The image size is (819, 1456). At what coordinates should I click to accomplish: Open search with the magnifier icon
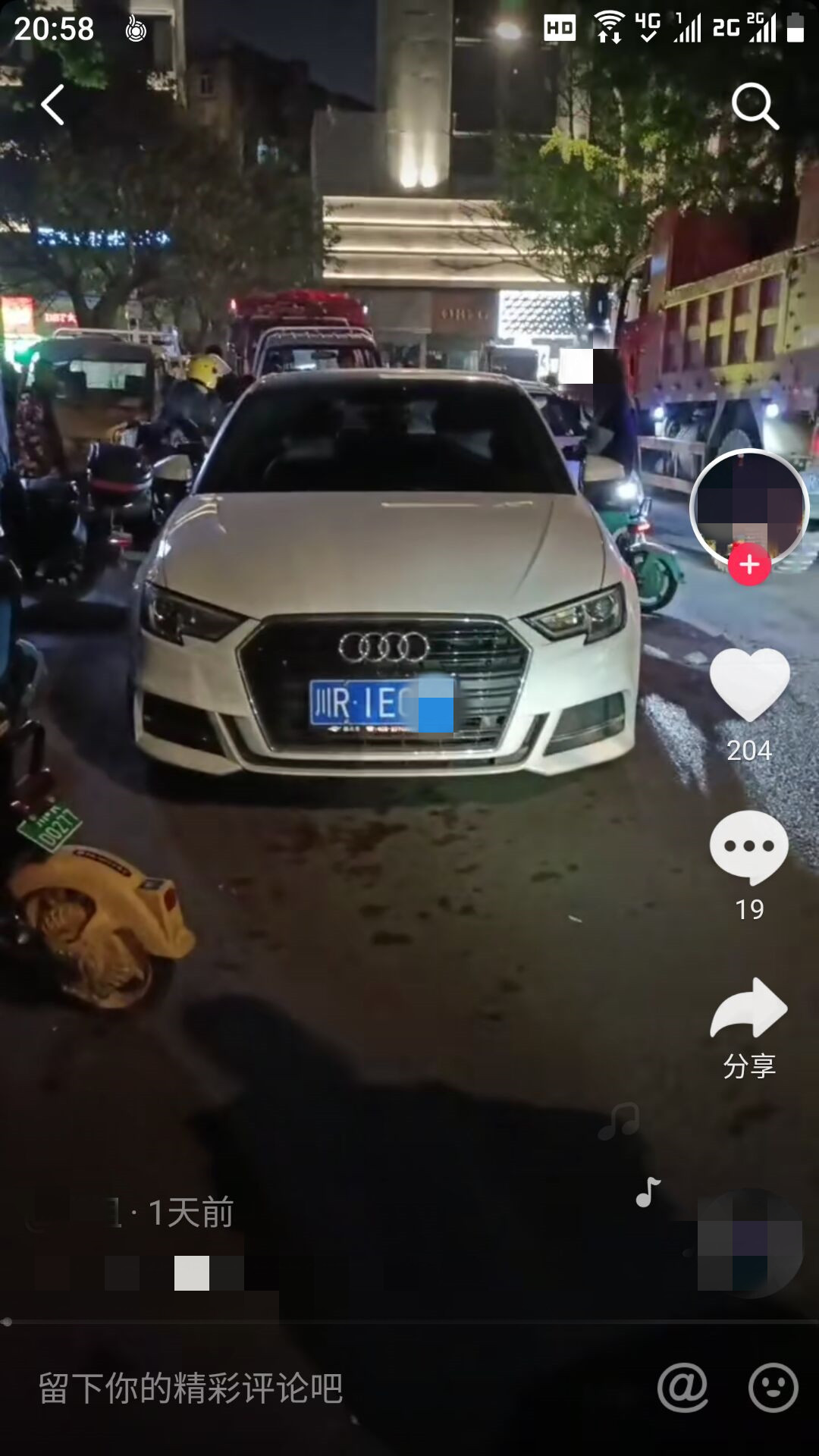(755, 105)
